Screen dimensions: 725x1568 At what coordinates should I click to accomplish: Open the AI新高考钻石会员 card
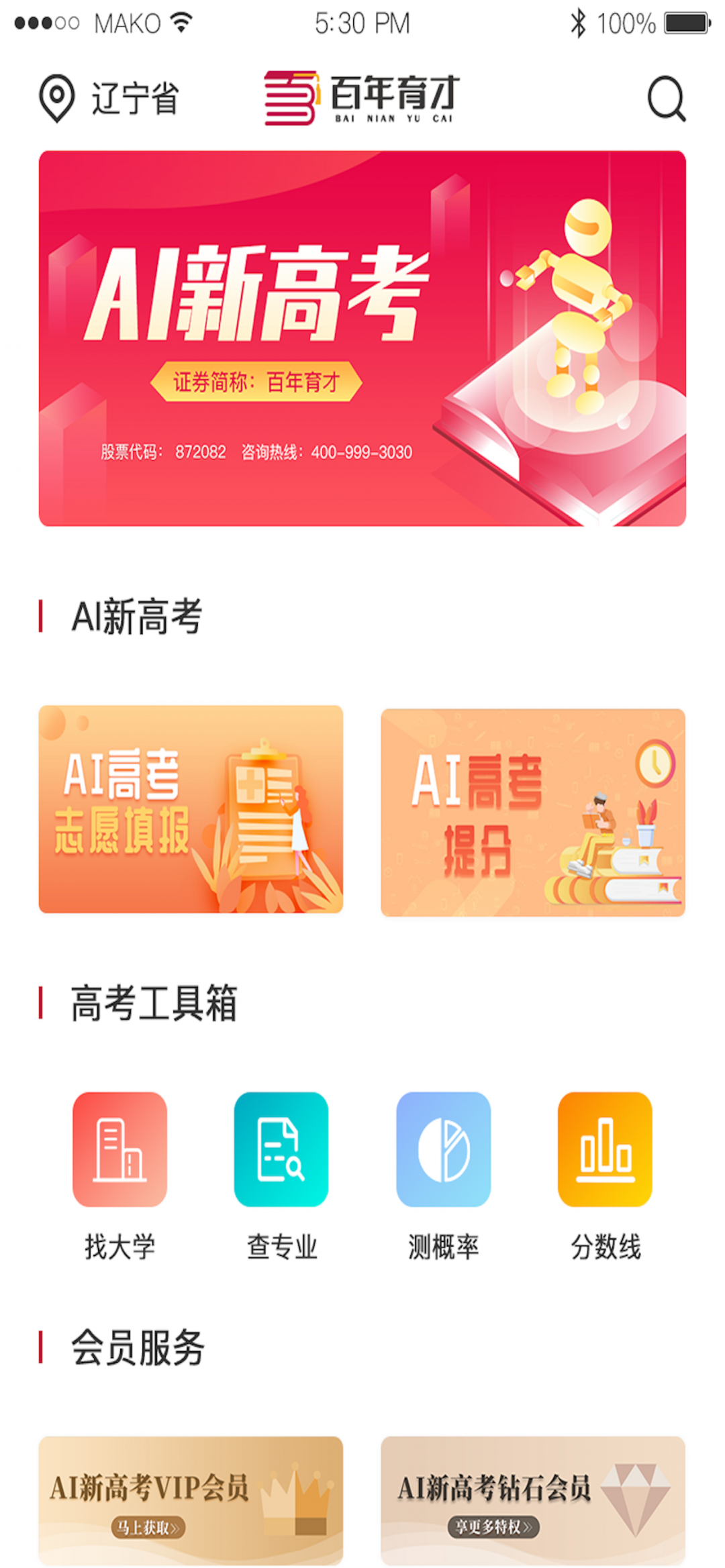[533, 1500]
